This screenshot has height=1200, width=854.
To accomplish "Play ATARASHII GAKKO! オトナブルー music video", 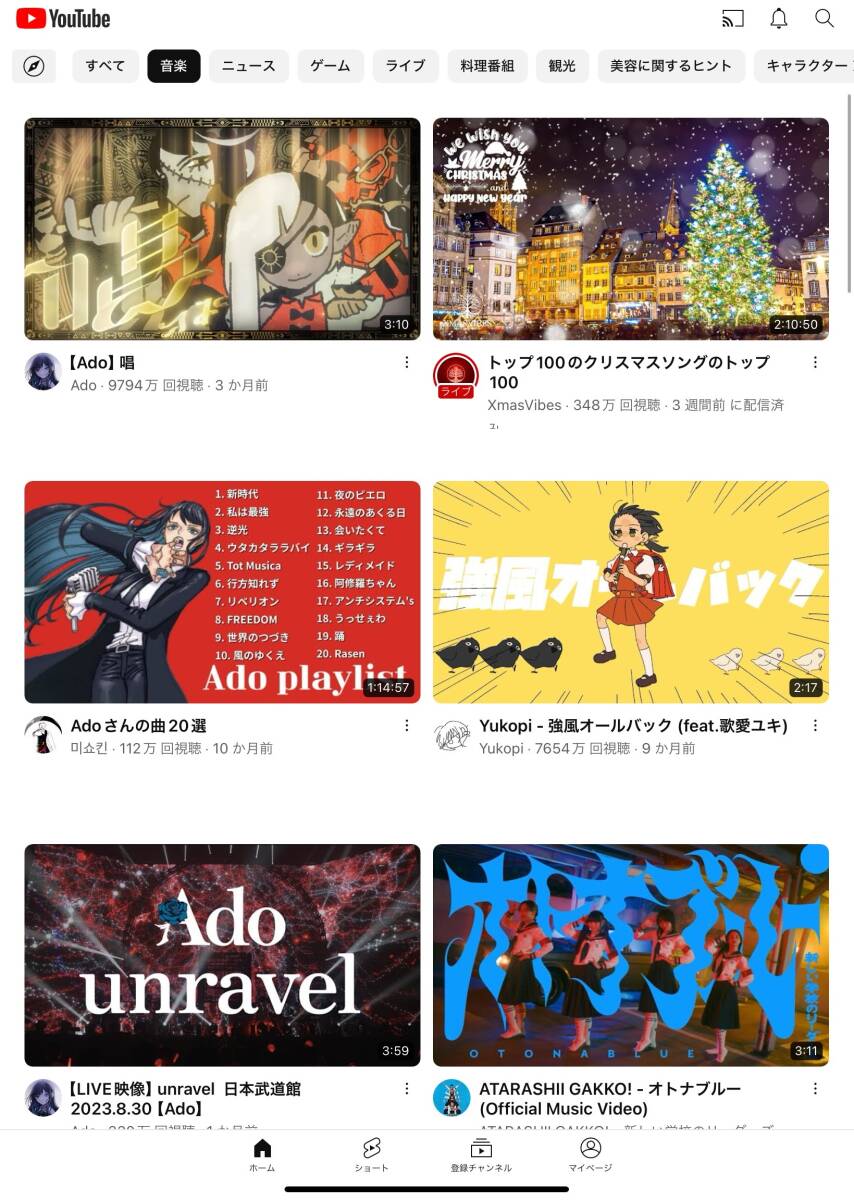I will click(630, 955).
